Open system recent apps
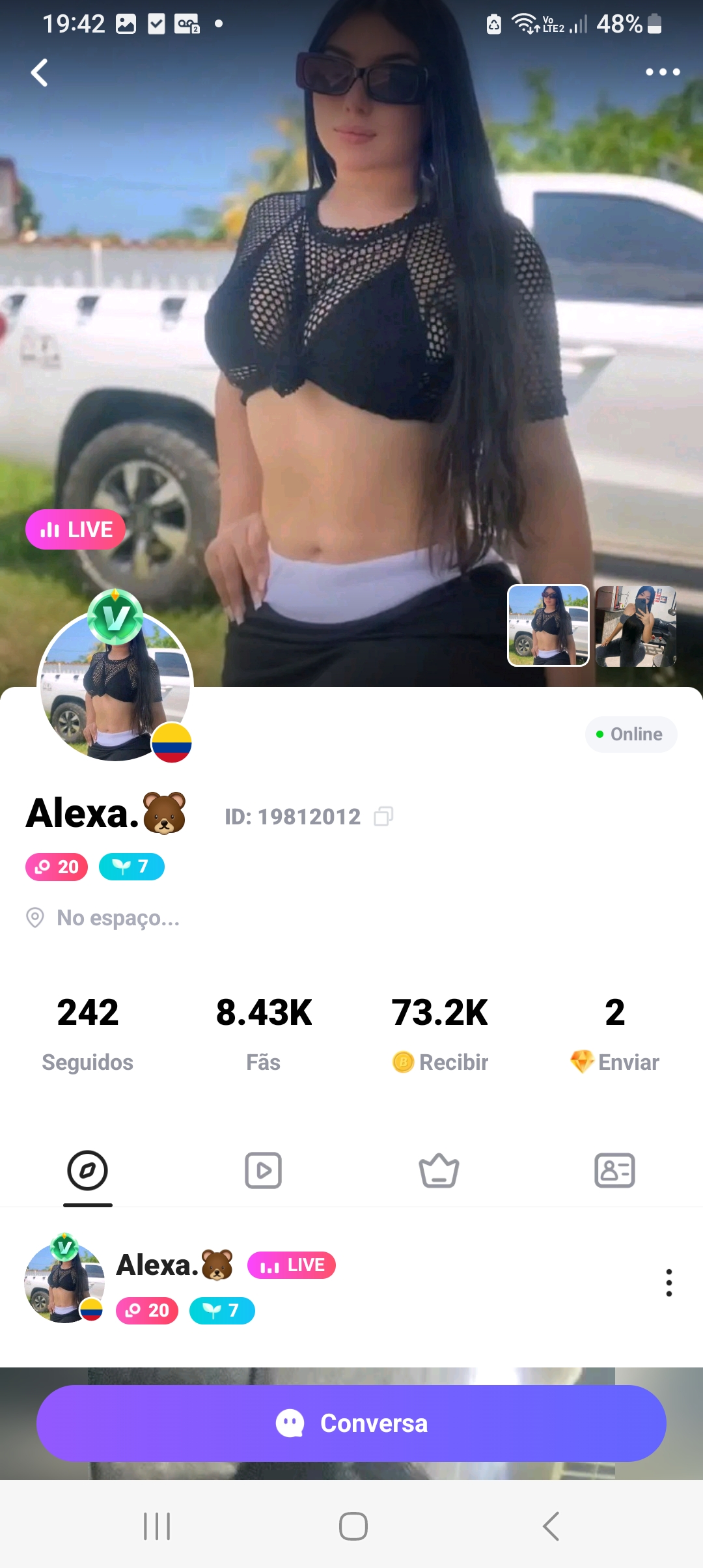Screen dimensions: 703x1568 pos(157,1526)
